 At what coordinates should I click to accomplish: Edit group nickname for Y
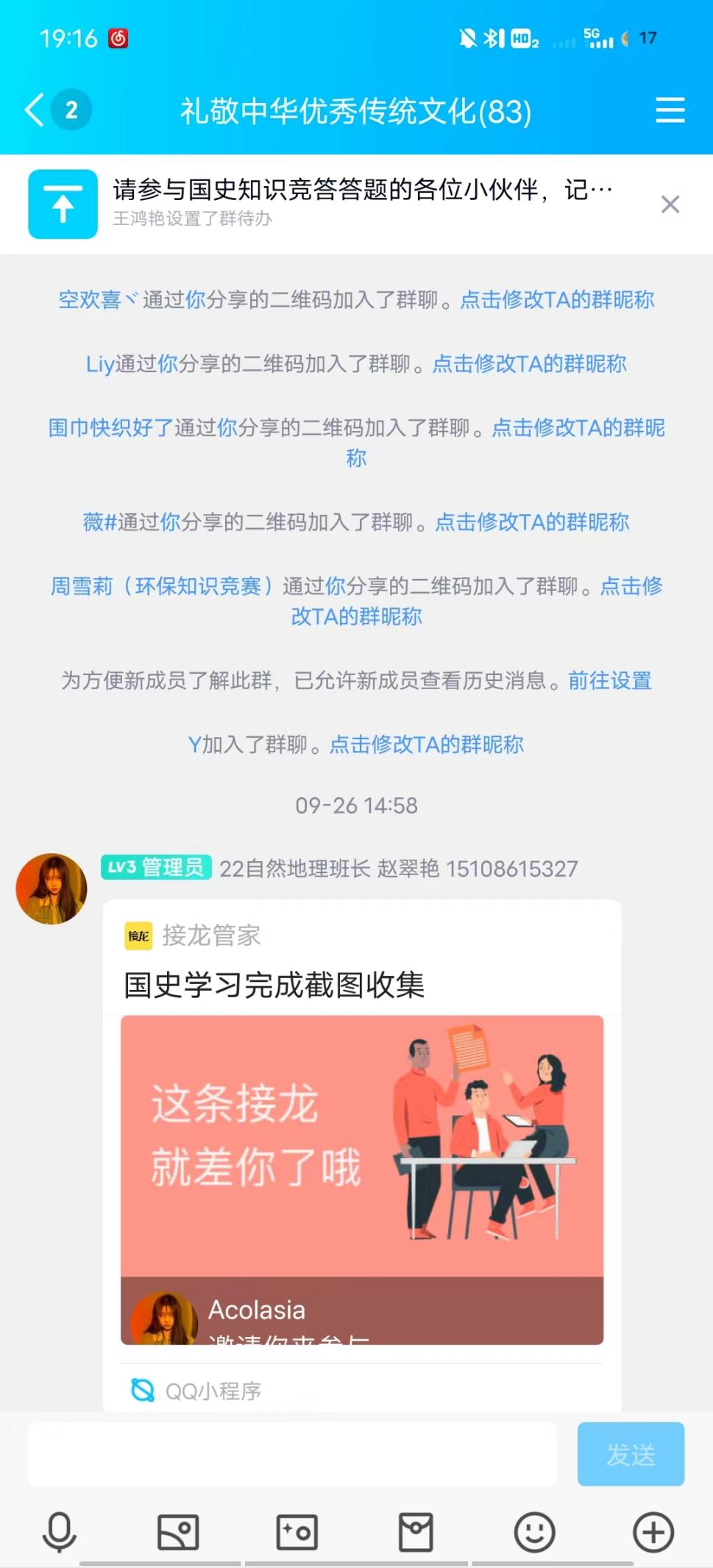pos(426,745)
